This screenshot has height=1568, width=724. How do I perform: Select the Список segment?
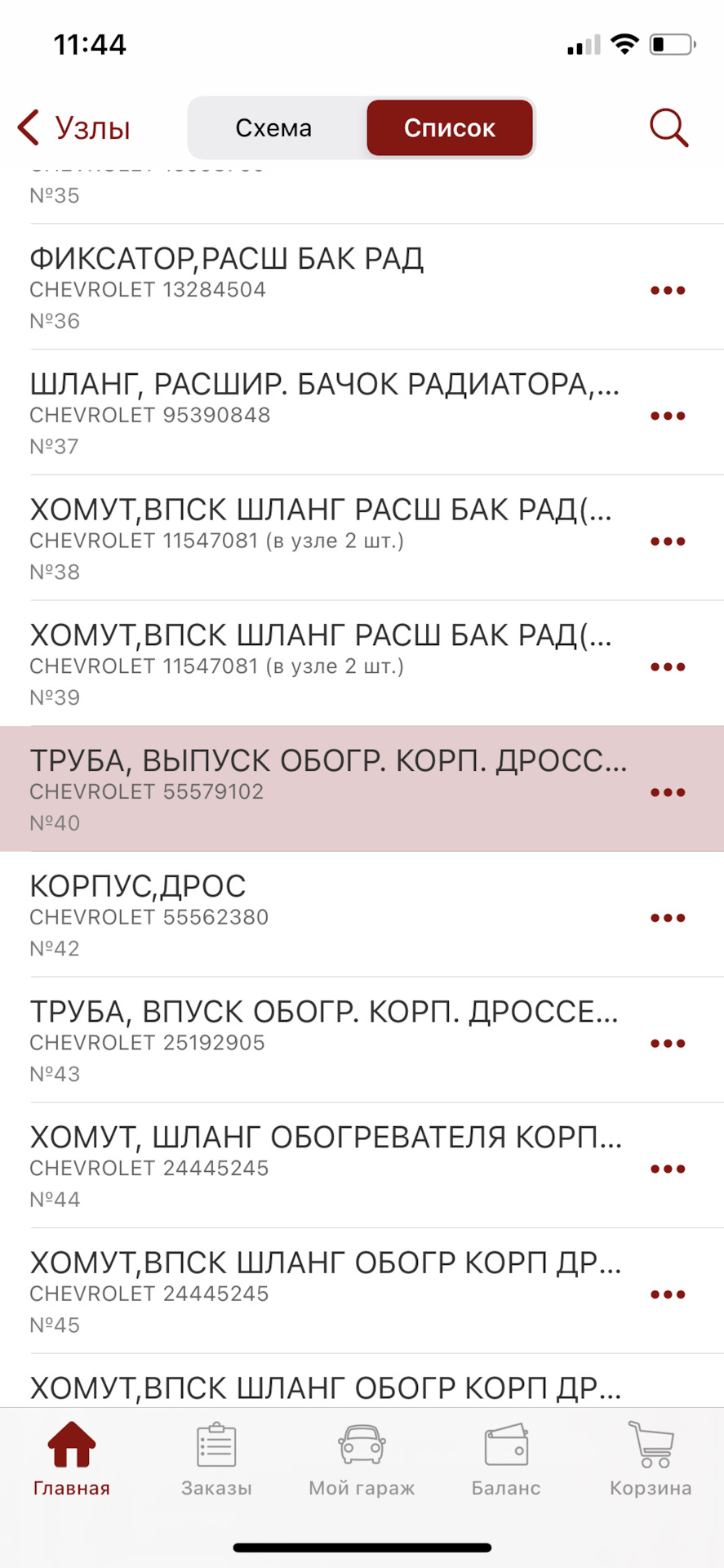(x=450, y=128)
